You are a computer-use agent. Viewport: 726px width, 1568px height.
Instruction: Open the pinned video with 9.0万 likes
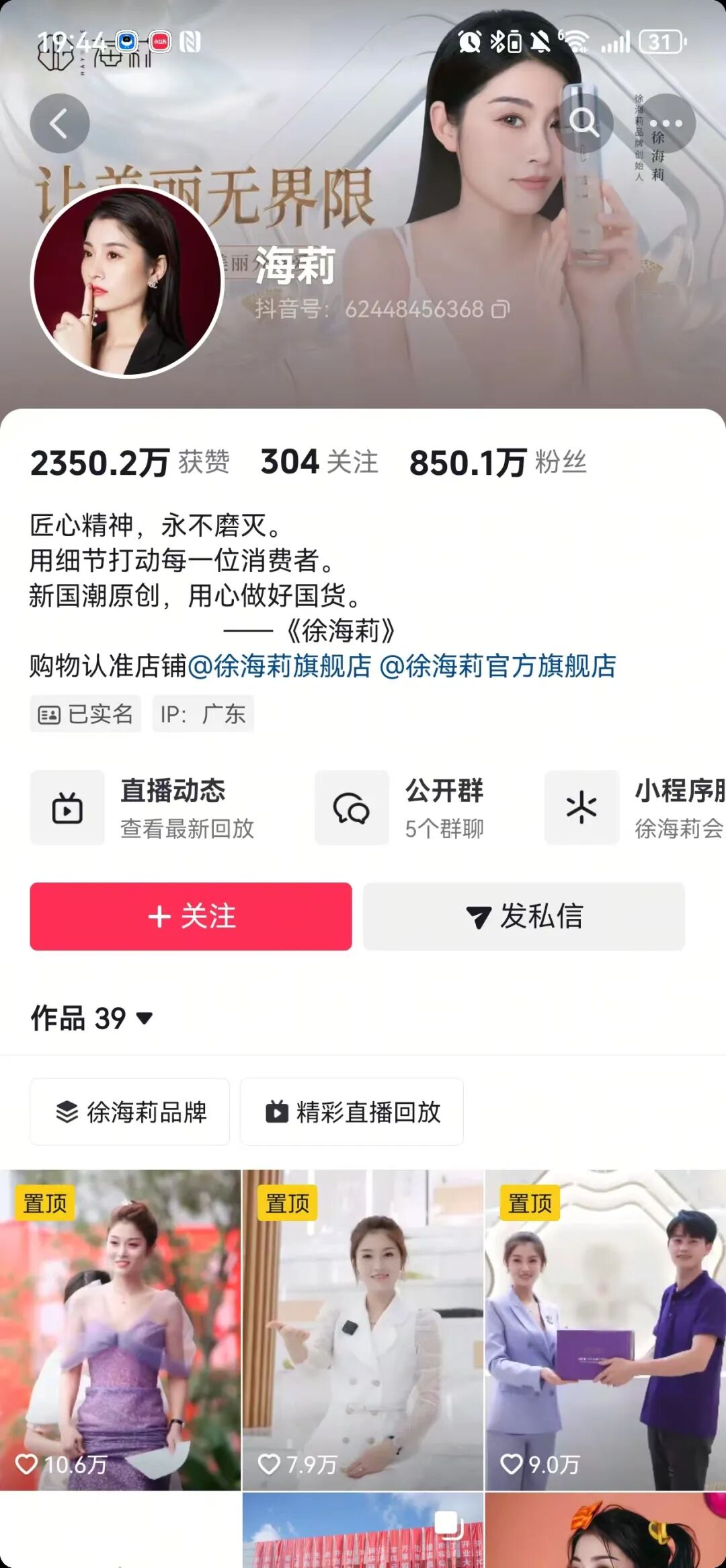tap(605, 1329)
